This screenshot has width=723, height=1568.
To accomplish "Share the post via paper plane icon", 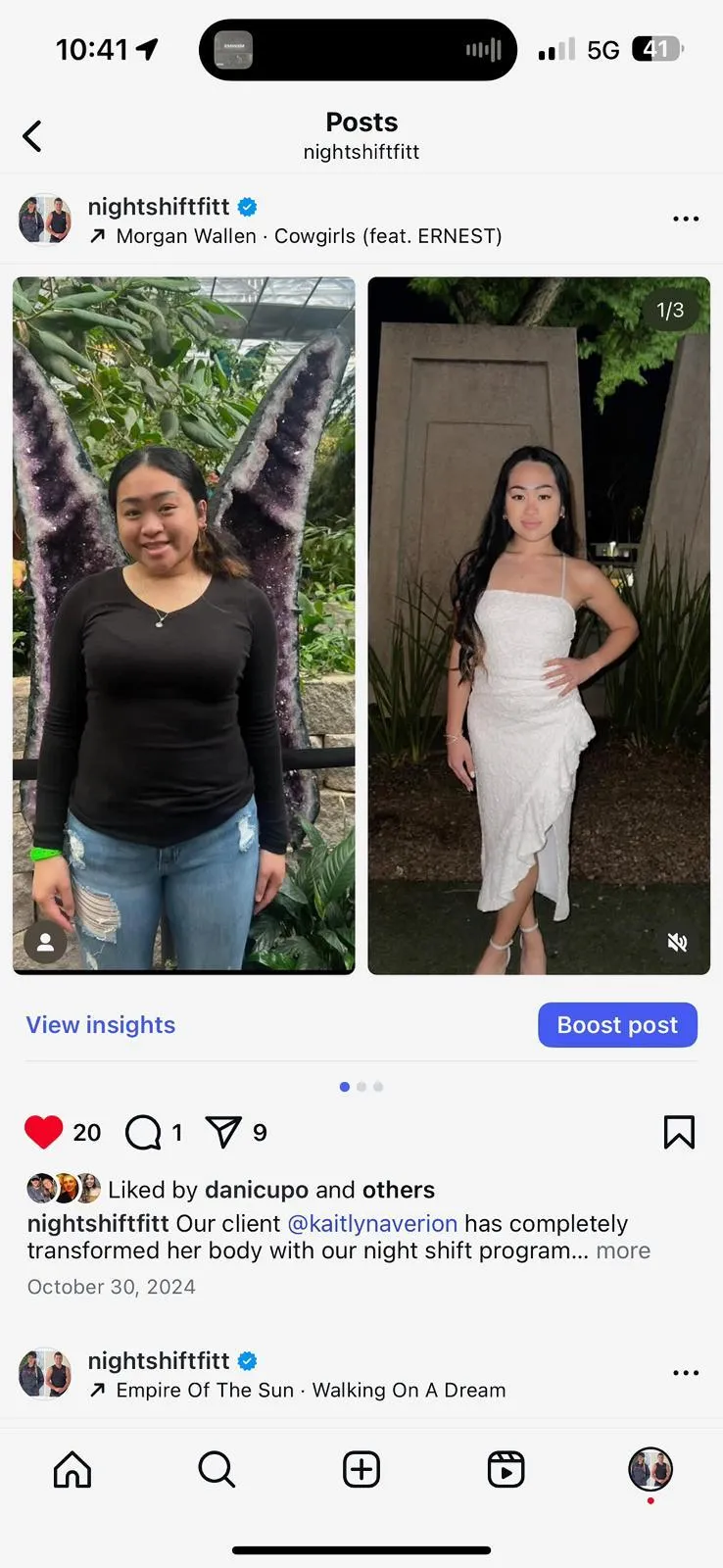I will click(223, 1132).
